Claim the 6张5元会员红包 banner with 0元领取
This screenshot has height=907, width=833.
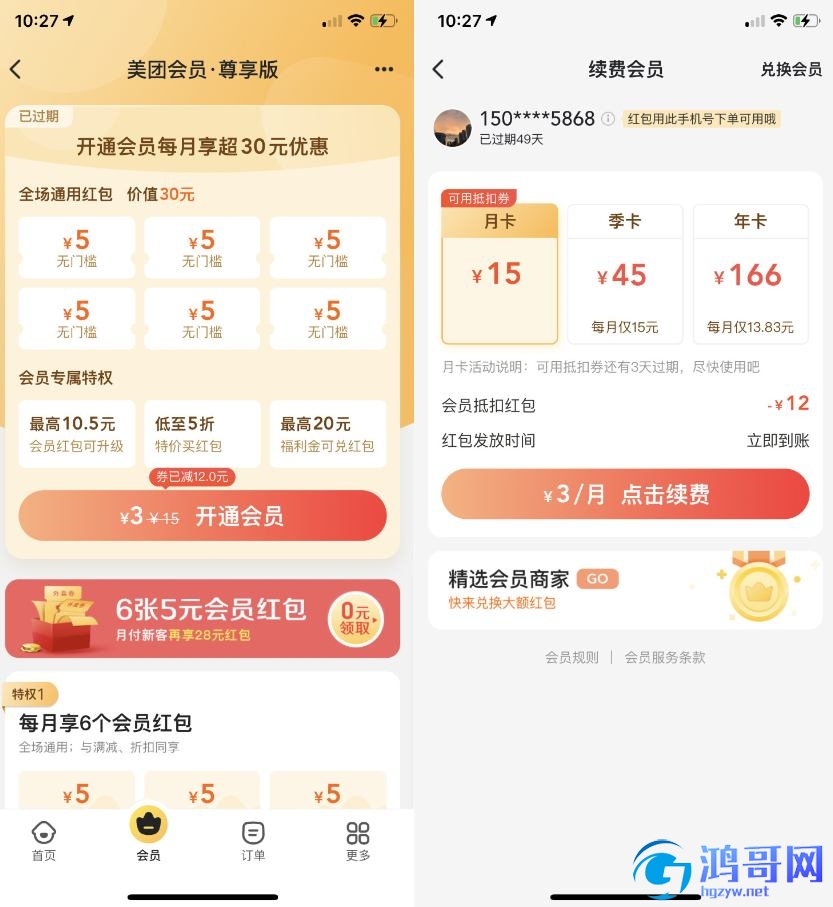(x=355, y=619)
